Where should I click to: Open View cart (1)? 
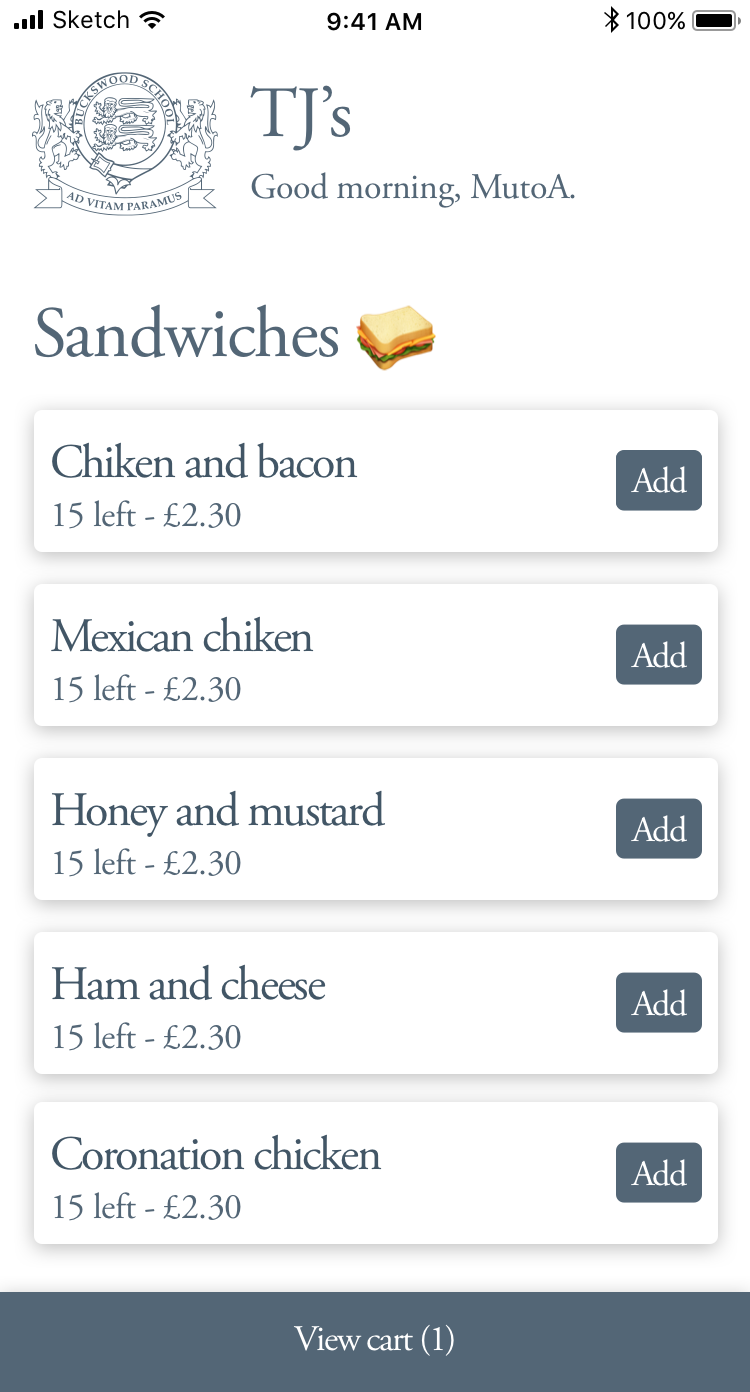click(375, 1340)
